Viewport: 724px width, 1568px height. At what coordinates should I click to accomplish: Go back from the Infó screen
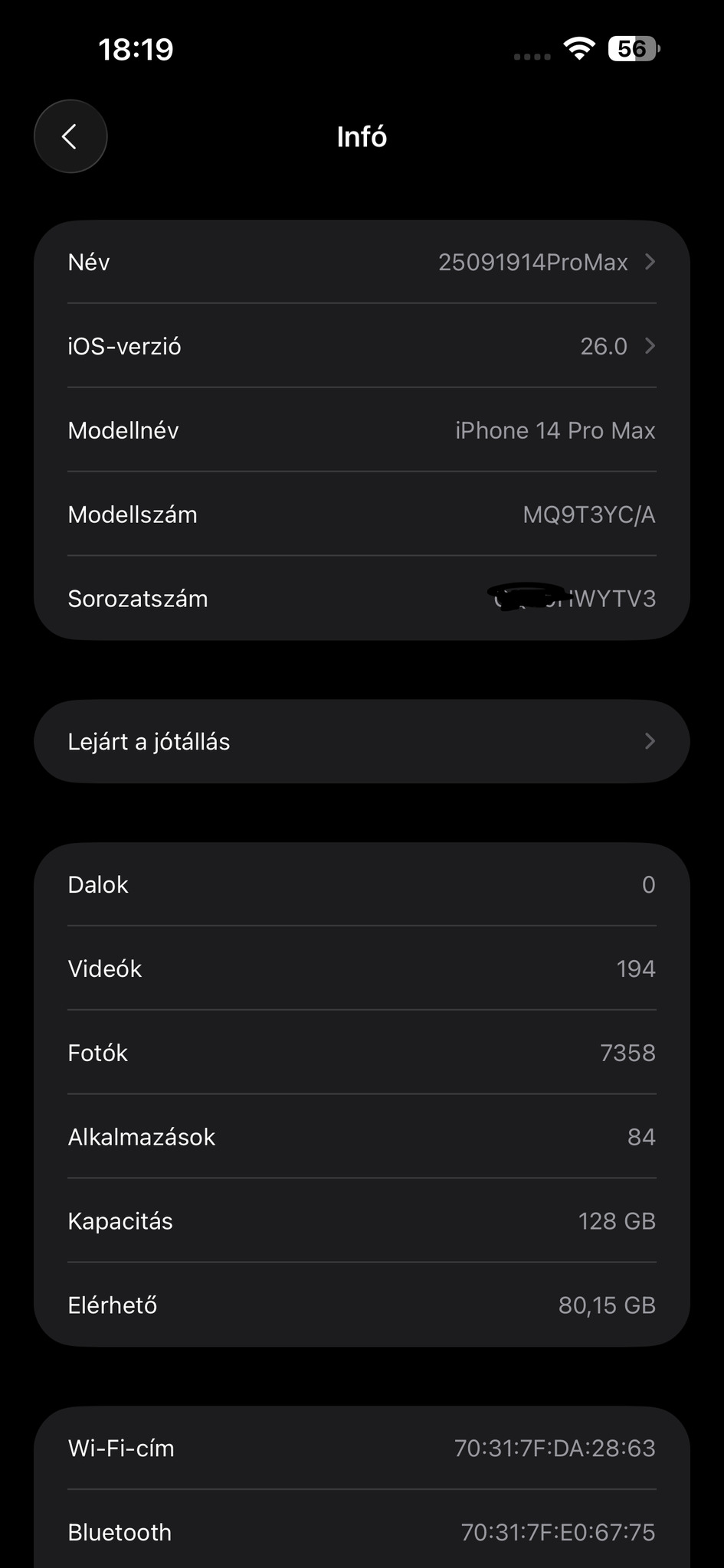(x=70, y=137)
